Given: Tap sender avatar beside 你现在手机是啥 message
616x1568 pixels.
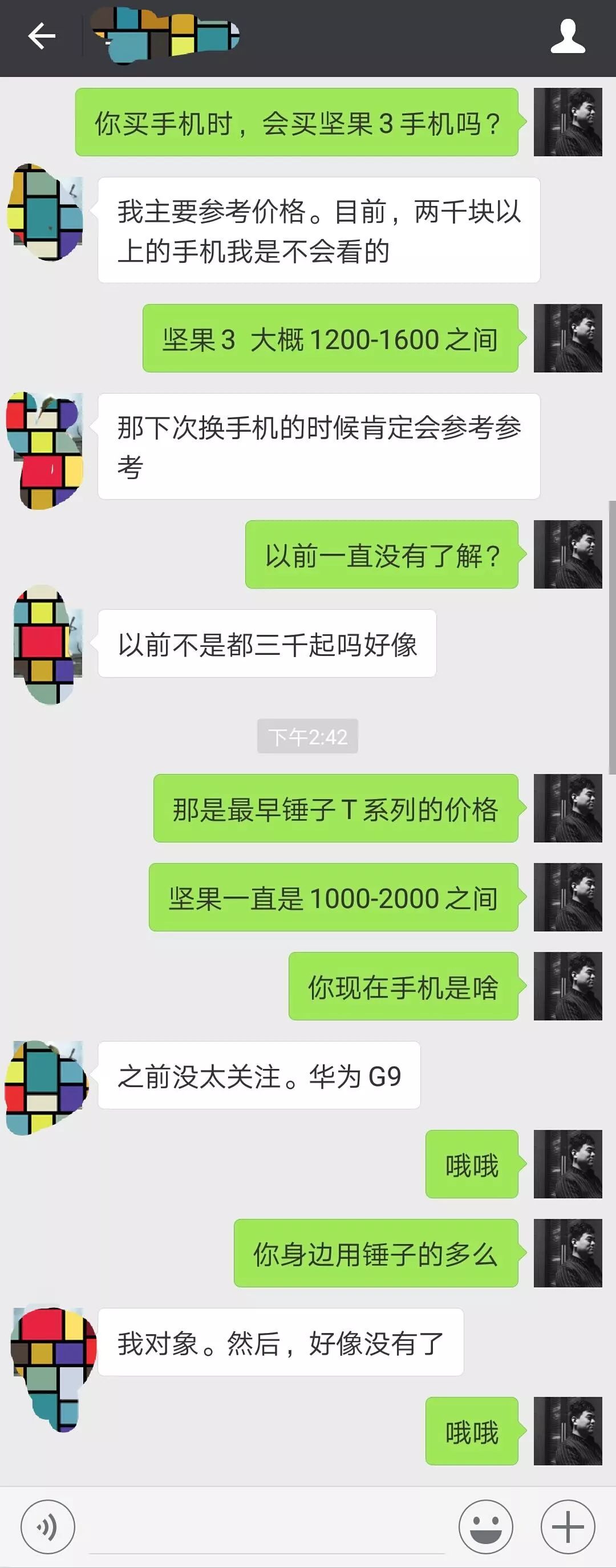Looking at the screenshot, I should point(568,986).
